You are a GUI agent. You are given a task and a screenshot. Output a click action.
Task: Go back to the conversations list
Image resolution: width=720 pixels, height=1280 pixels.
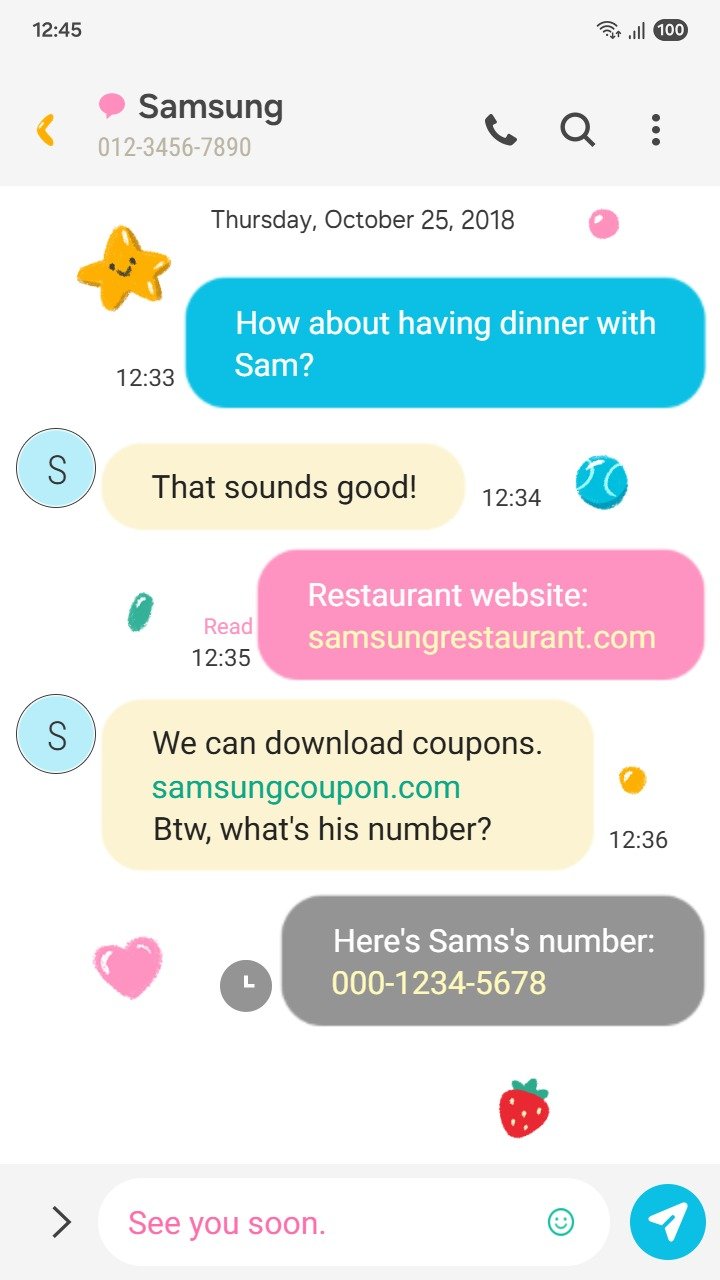coord(45,130)
